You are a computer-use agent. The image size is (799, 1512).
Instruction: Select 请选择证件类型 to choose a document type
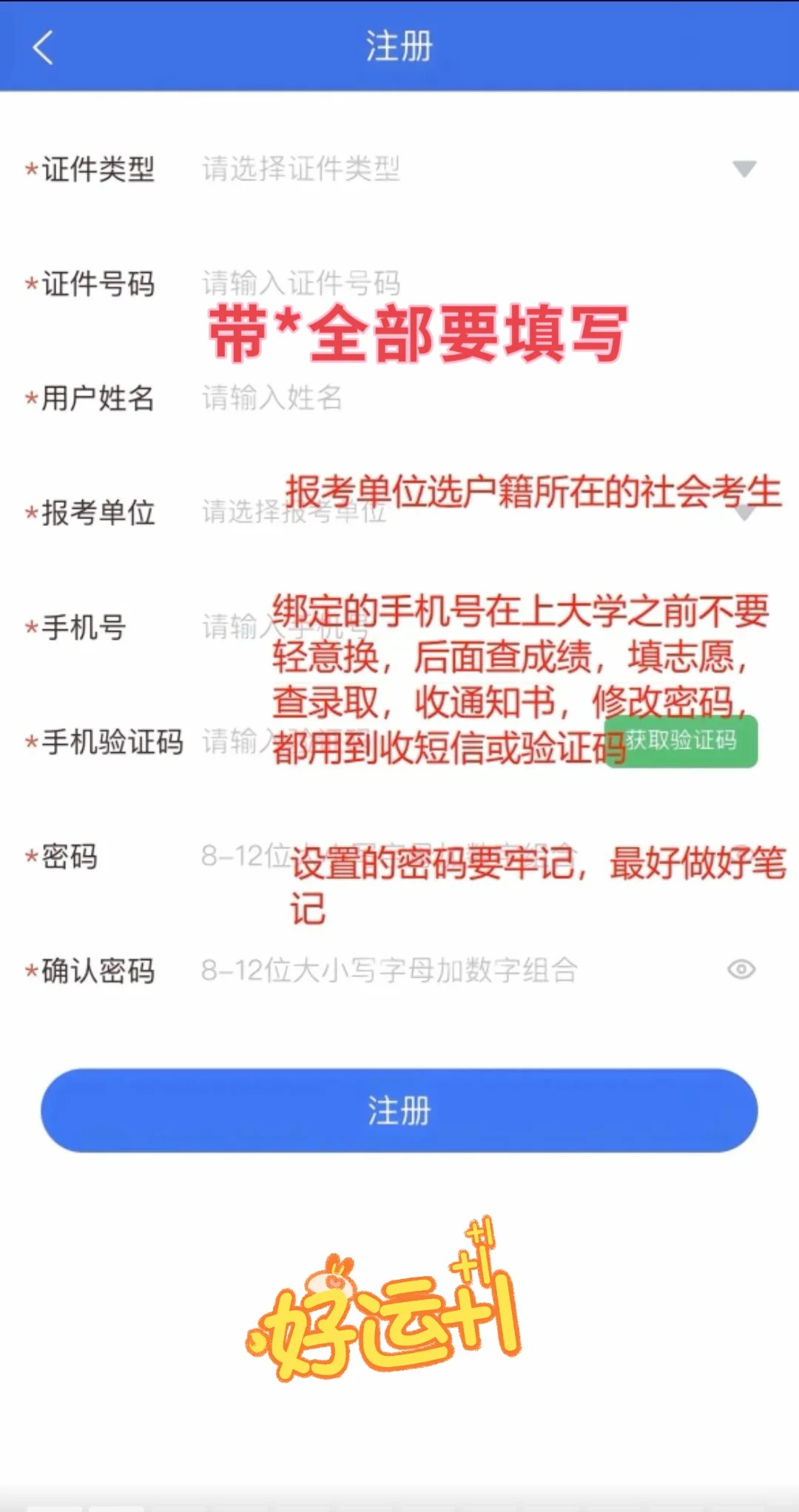[x=300, y=169]
